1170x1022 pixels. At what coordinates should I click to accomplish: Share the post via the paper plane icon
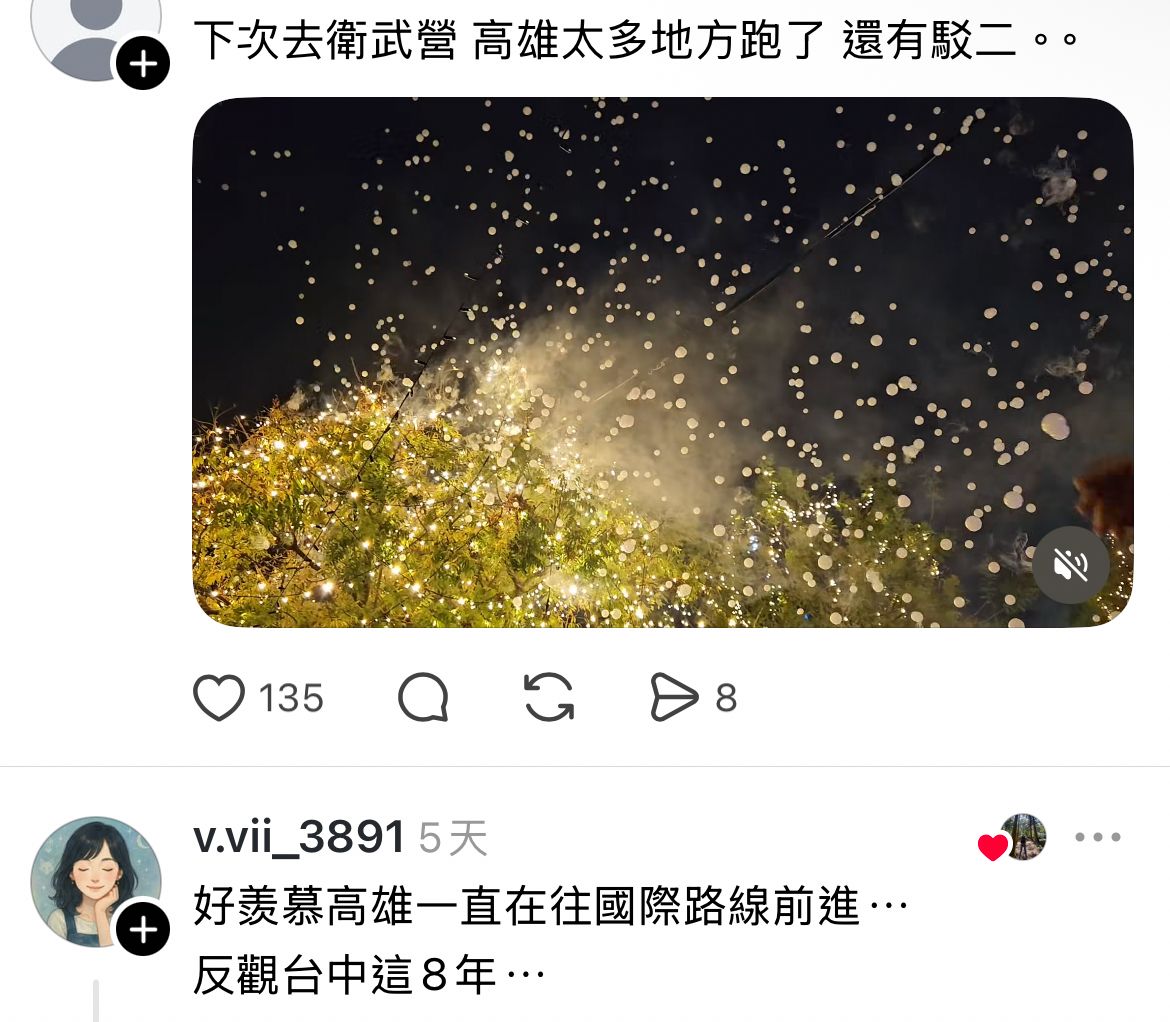pos(674,698)
